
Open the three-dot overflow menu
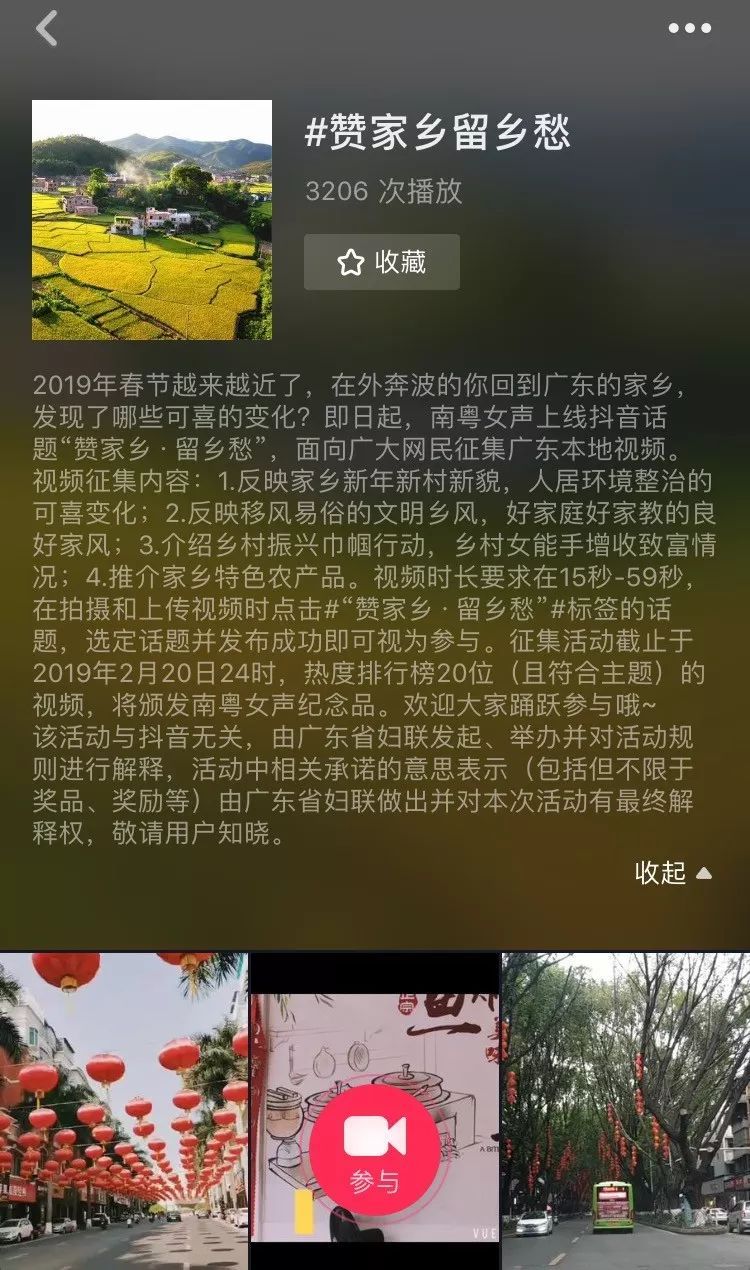coord(689,28)
